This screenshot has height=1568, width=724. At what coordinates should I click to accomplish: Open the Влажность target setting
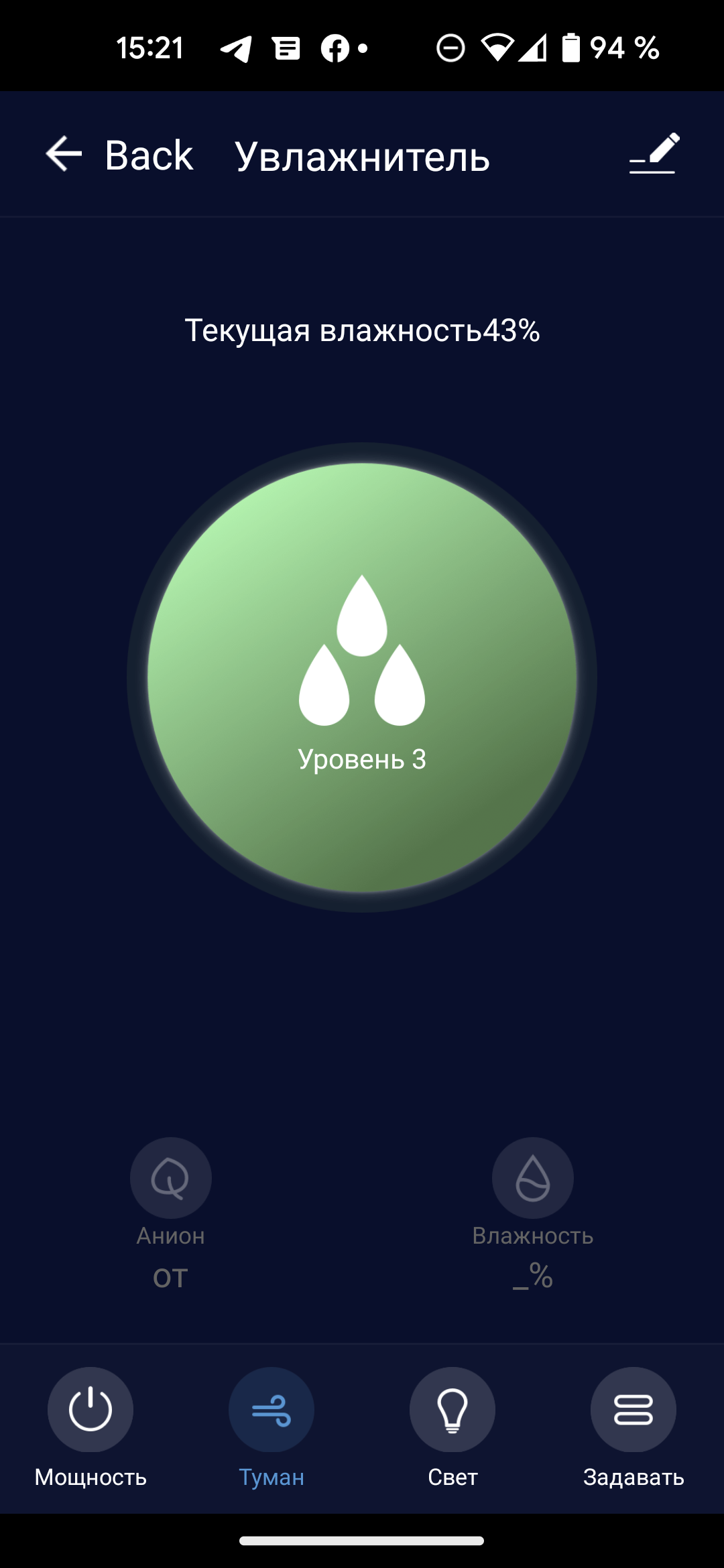(x=532, y=1177)
